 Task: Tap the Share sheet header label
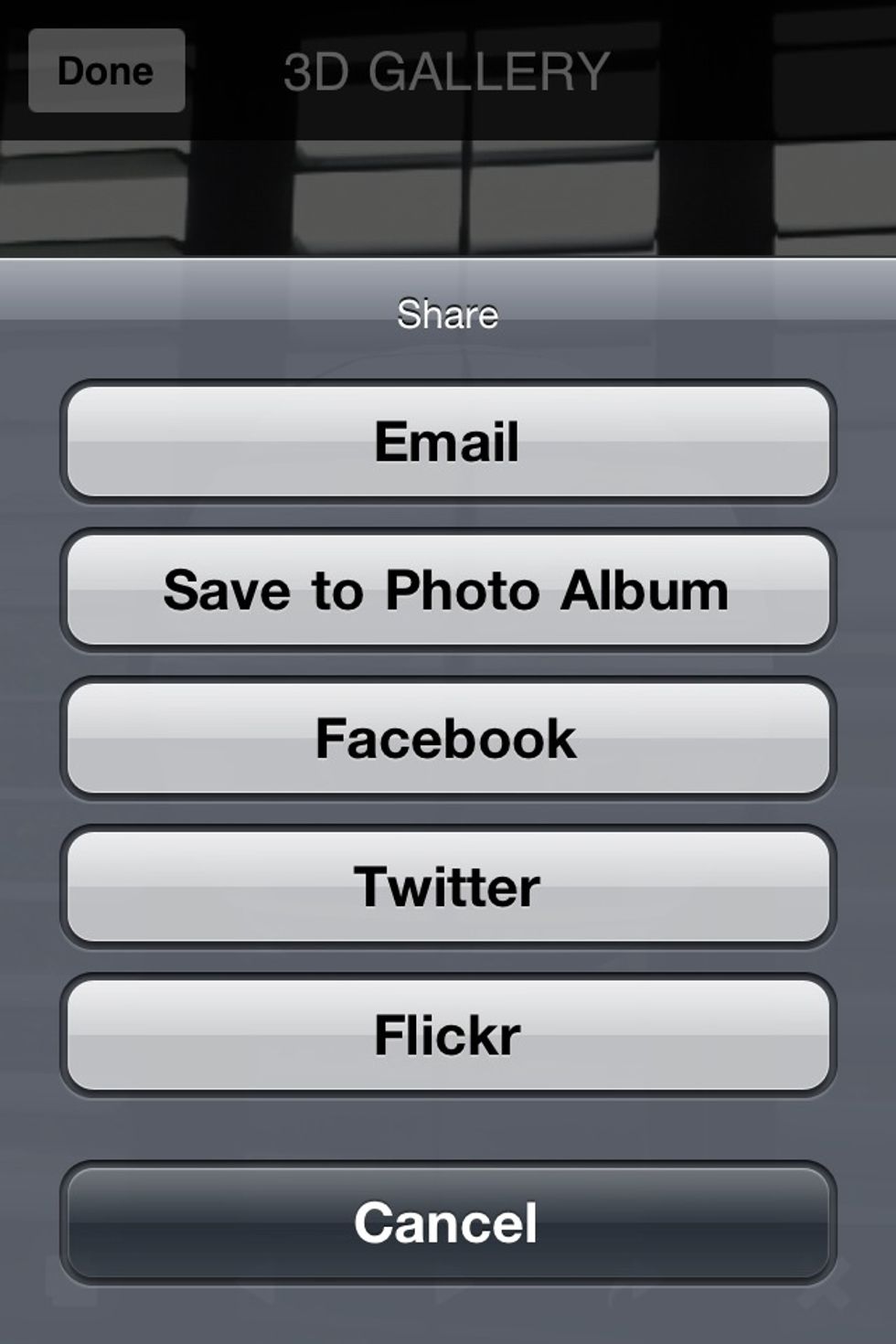(448, 315)
